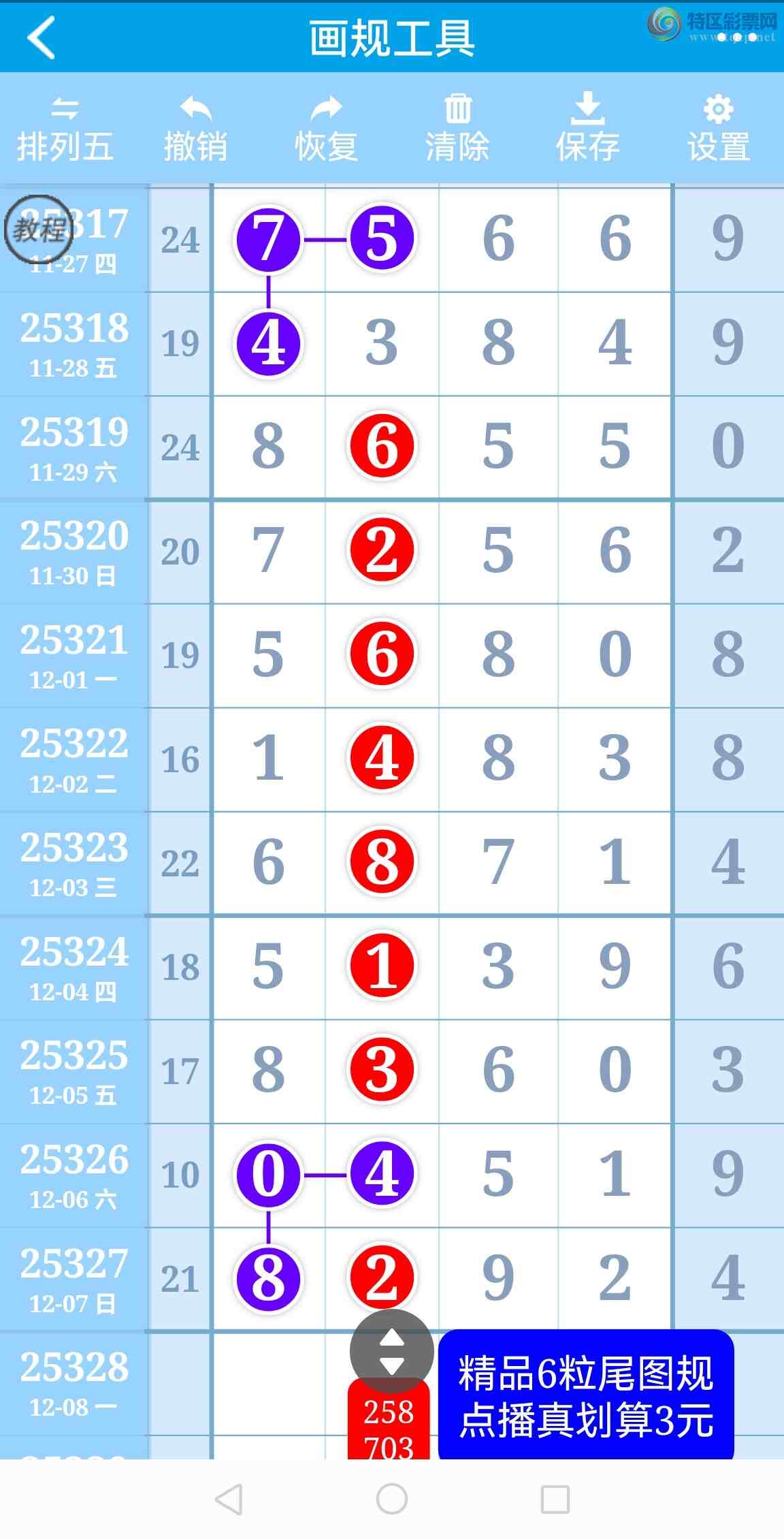Go back using the top arrow
This screenshot has width=784, height=1539.
tap(41, 37)
